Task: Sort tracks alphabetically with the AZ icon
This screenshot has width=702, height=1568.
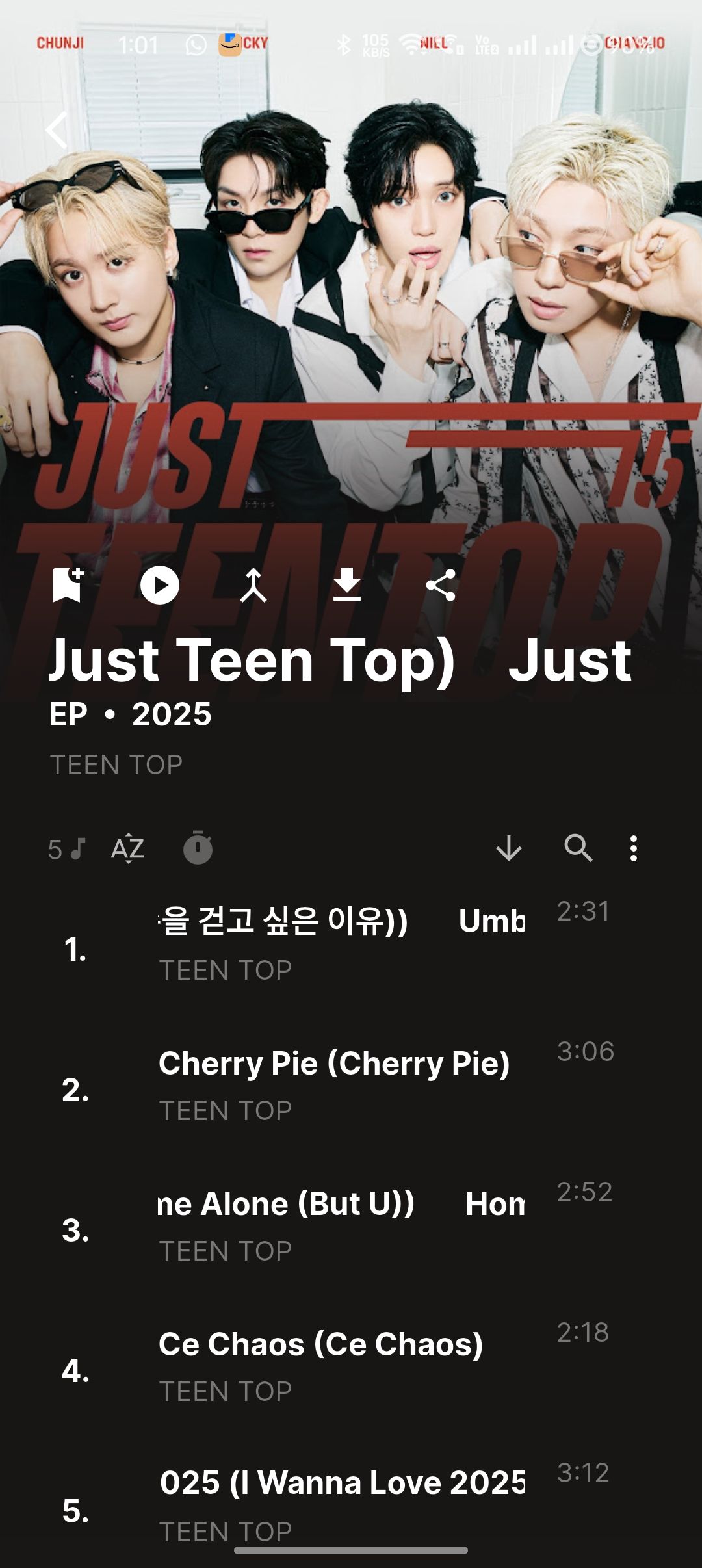Action: (127, 848)
